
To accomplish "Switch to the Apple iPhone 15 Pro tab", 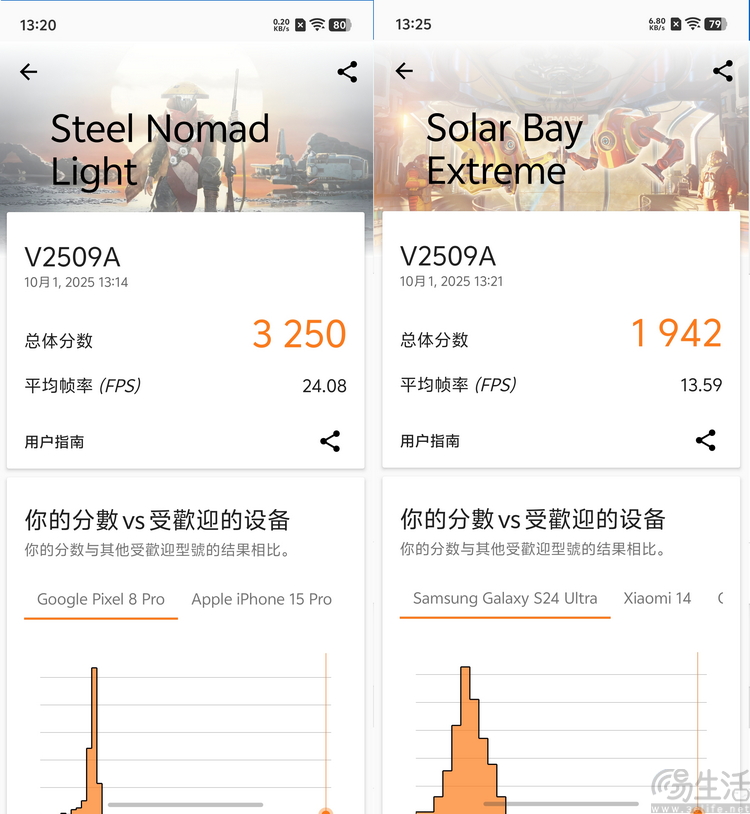I will [261, 599].
